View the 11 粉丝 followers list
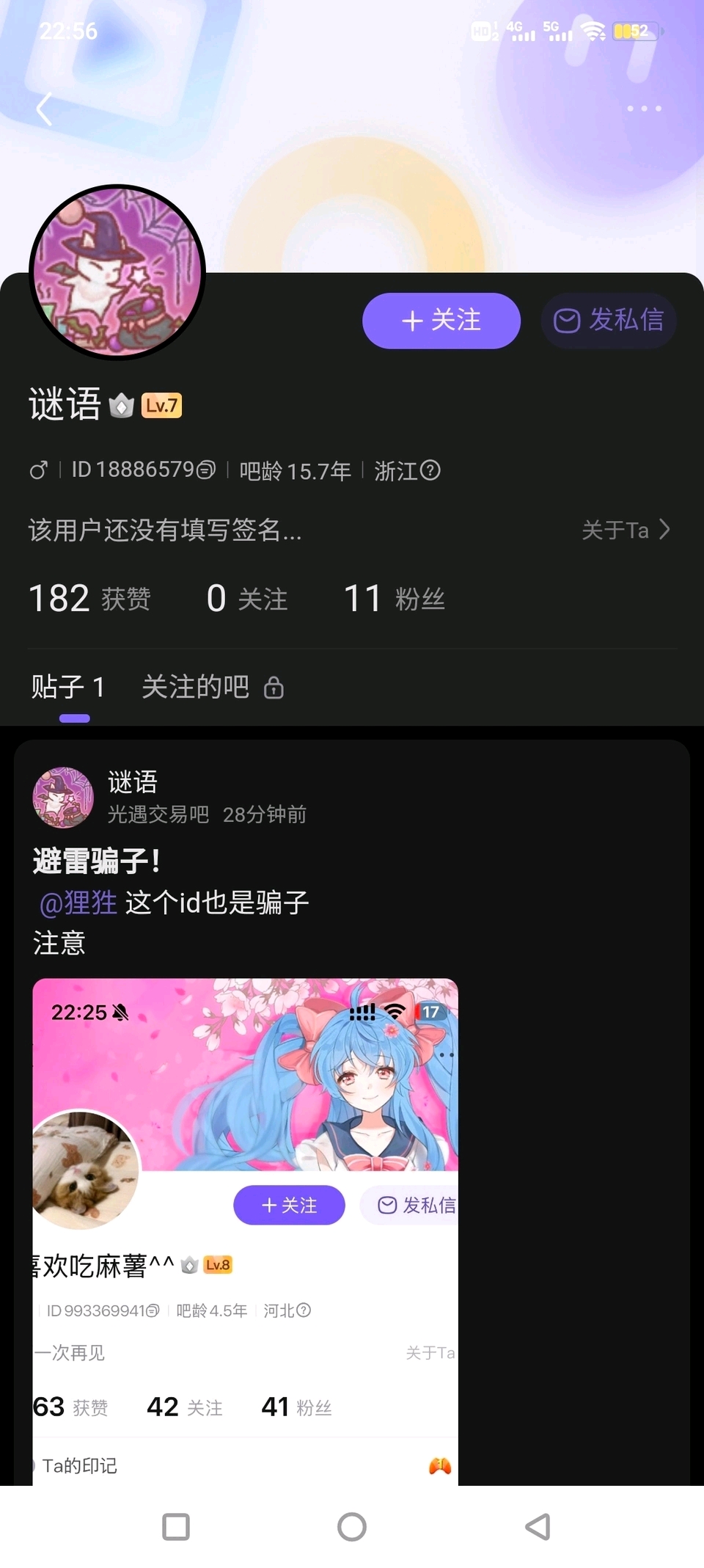The height and width of the screenshot is (1568, 704). (395, 599)
